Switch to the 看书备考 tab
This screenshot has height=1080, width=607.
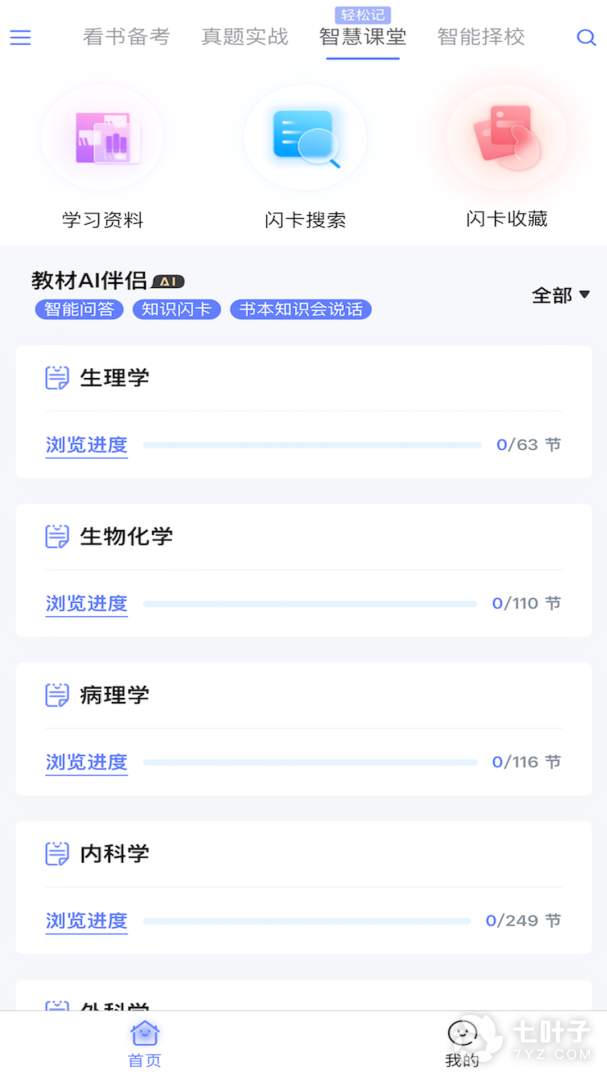tap(126, 37)
